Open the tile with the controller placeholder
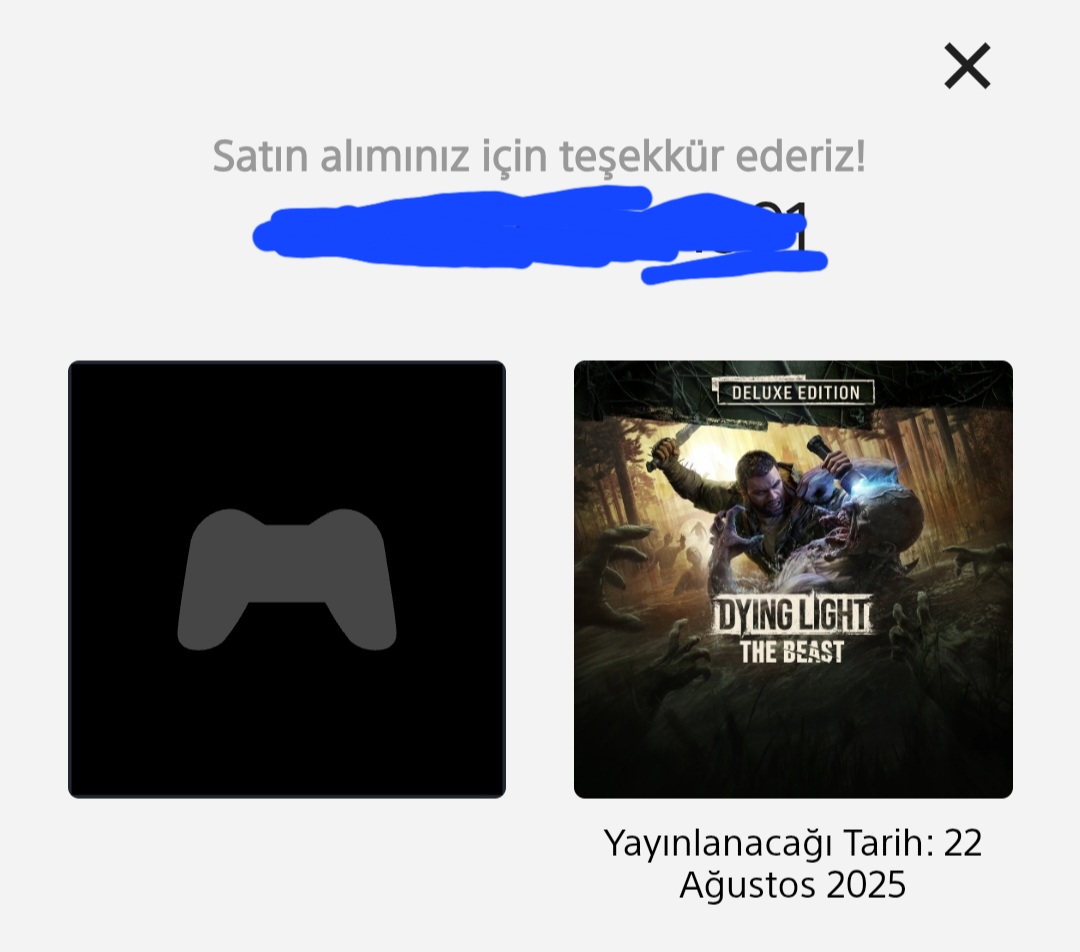The image size is (1080, 952). pos(287,579)
